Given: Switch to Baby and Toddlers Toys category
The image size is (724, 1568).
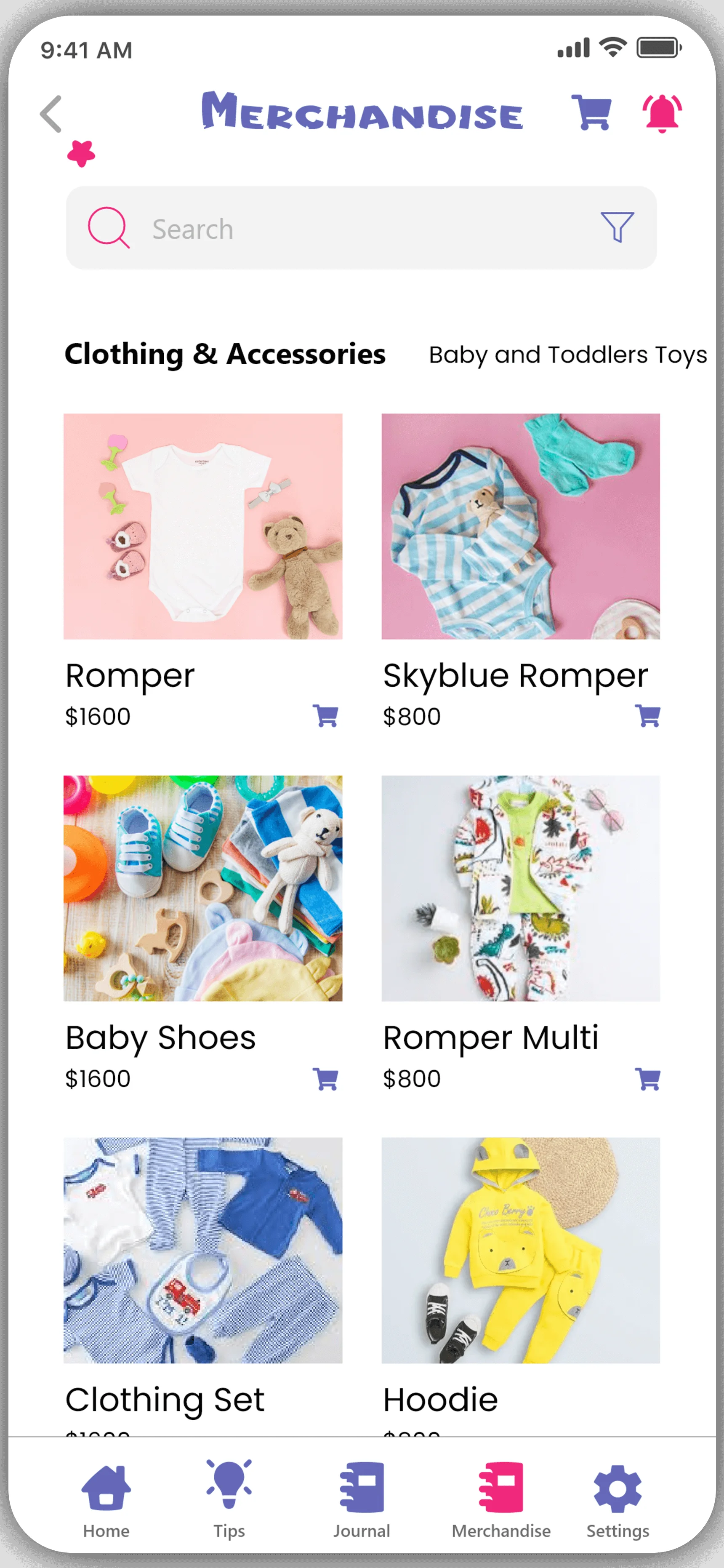Looking at the screenshot, I should click(x=568, y=355).
